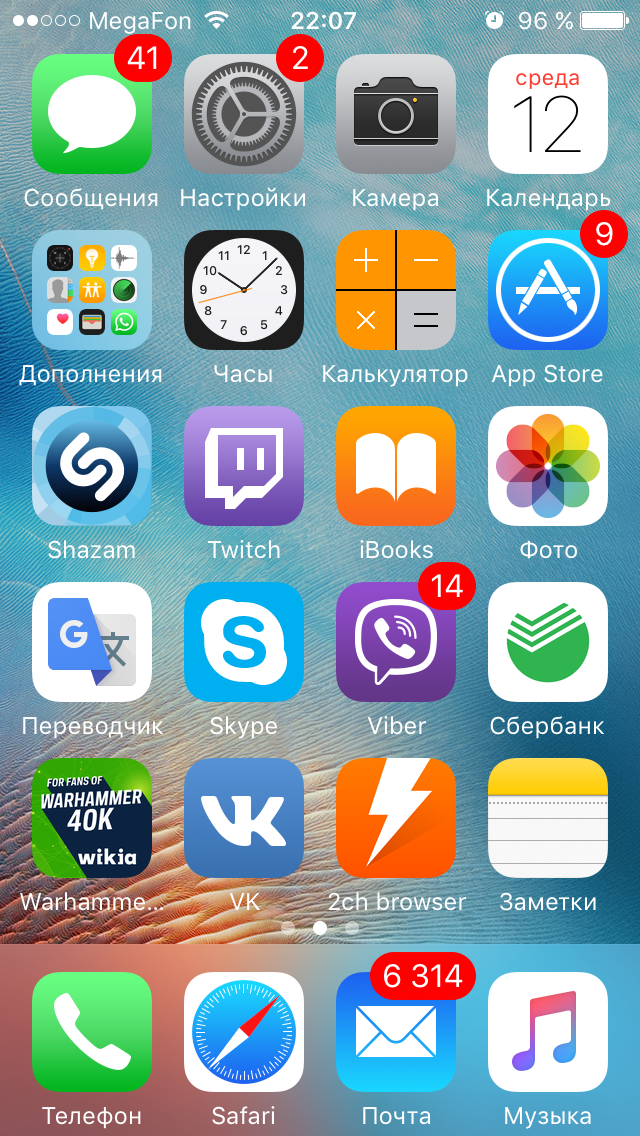The width and height of the screenshot is (640, 1136).
Task: Open Калькулятор
Action: coord(396,290)
